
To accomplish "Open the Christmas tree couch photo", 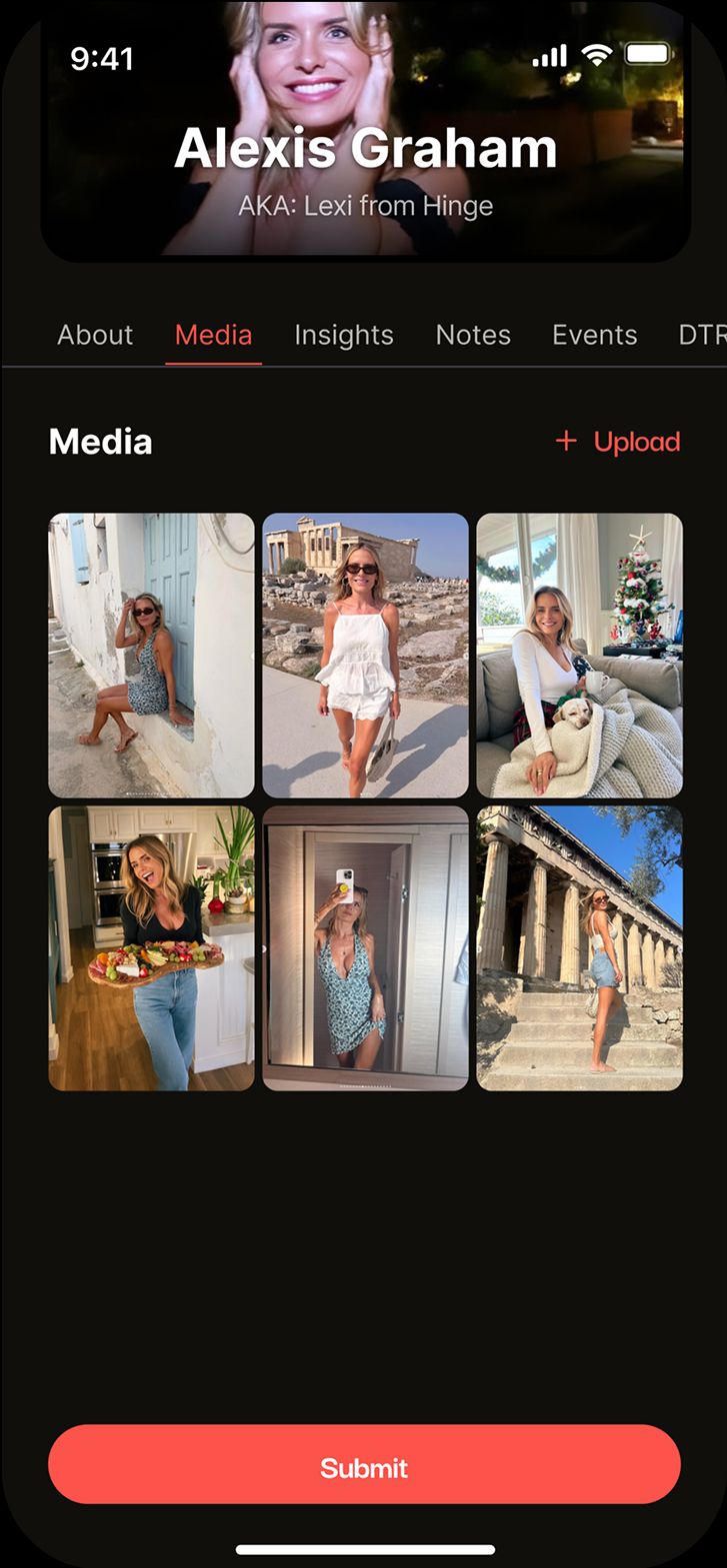I will tap(579, 655).
